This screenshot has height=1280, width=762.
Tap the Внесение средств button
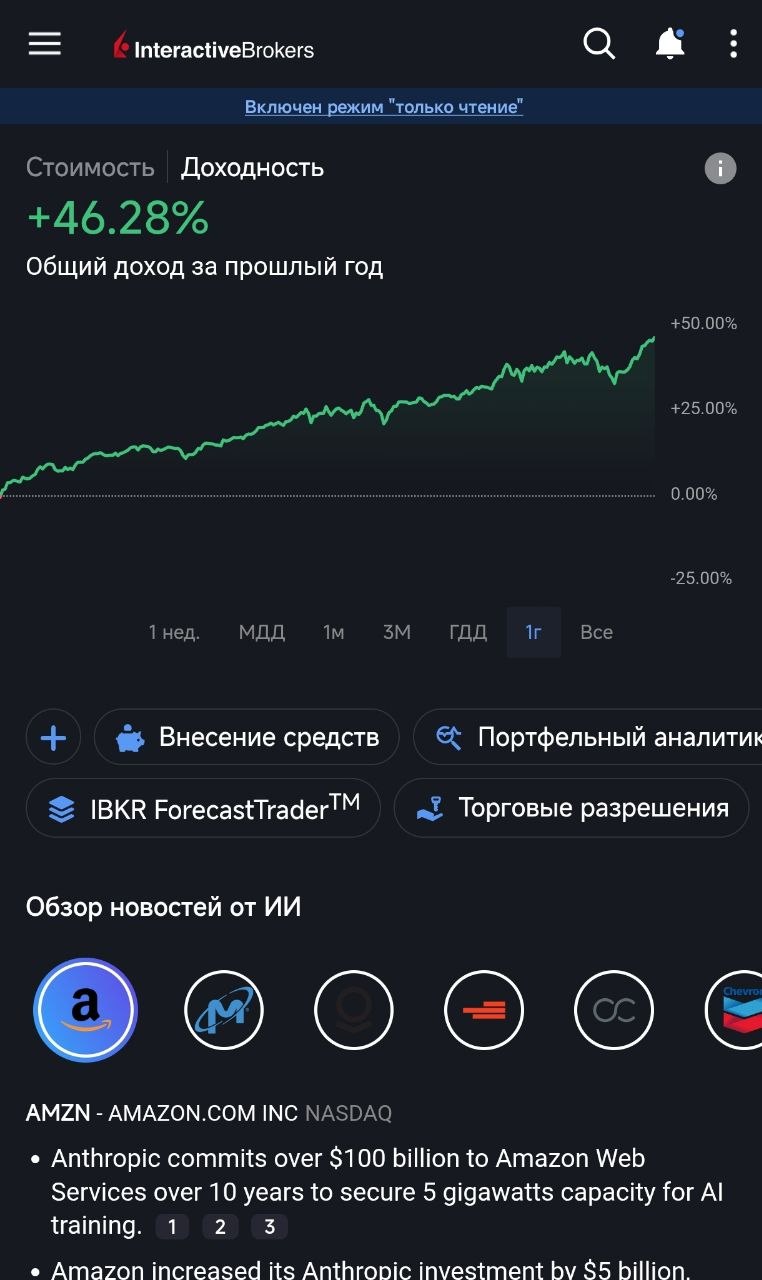[246, 737]
